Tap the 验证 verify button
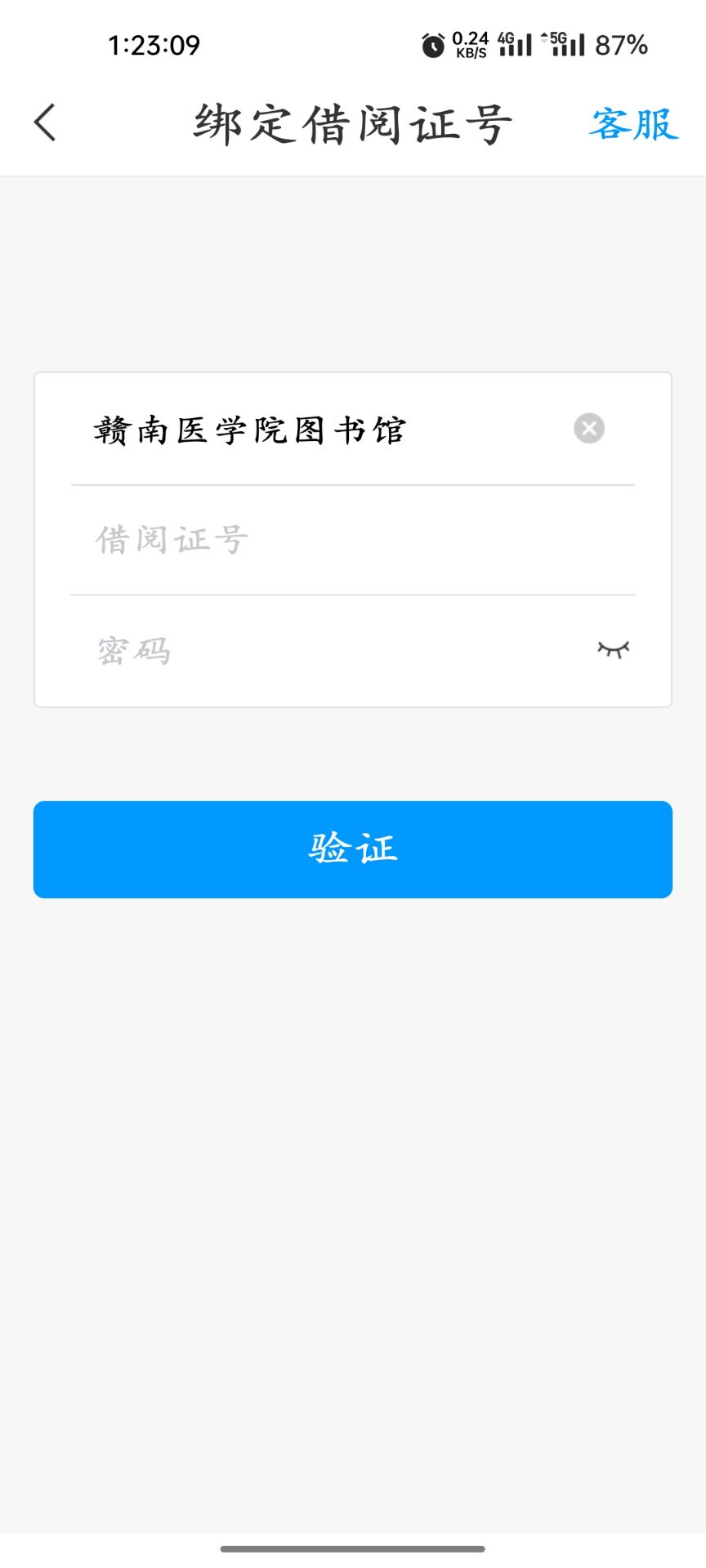This screenshot has width=706, height=1568. 353,849
